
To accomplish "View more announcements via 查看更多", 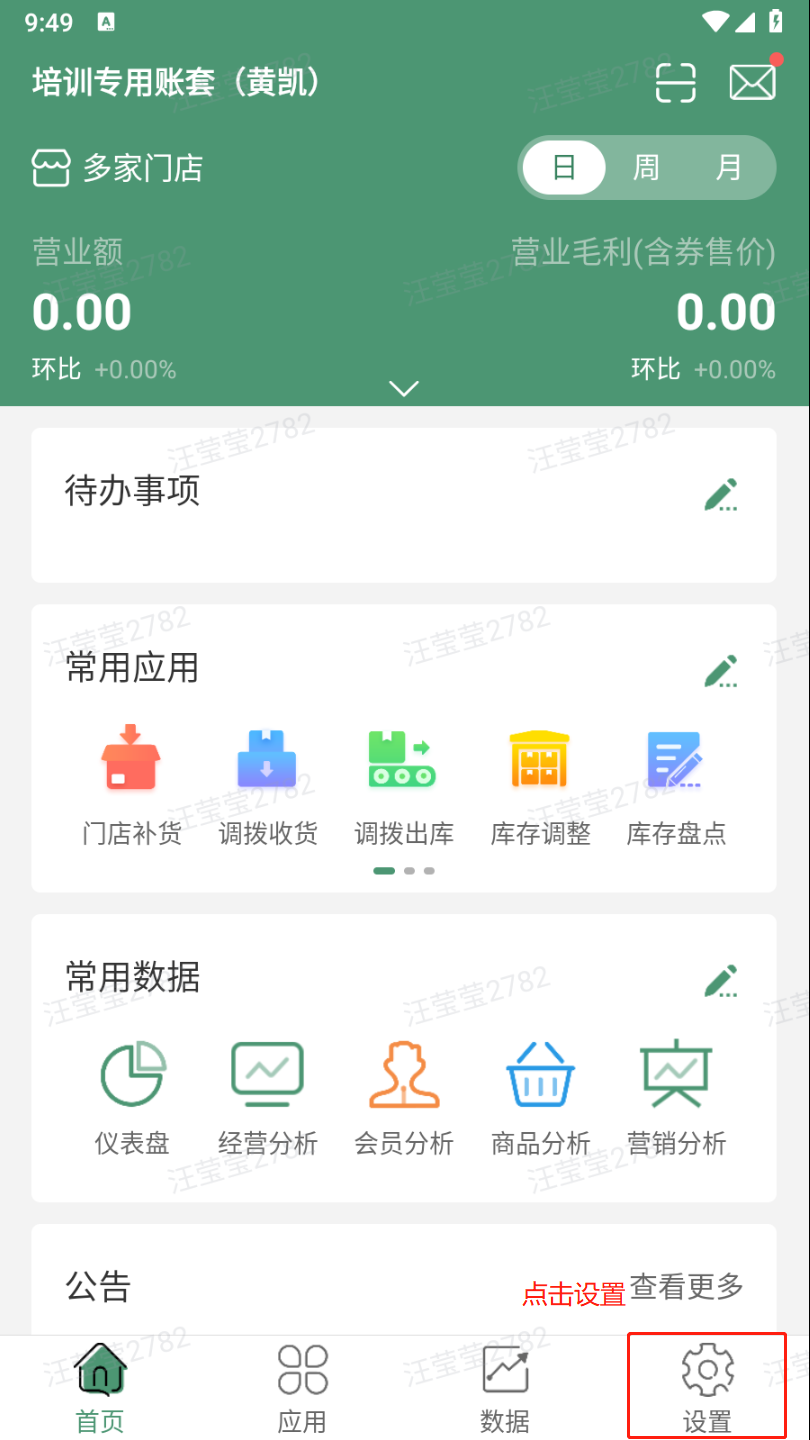I will [686, 1287].
